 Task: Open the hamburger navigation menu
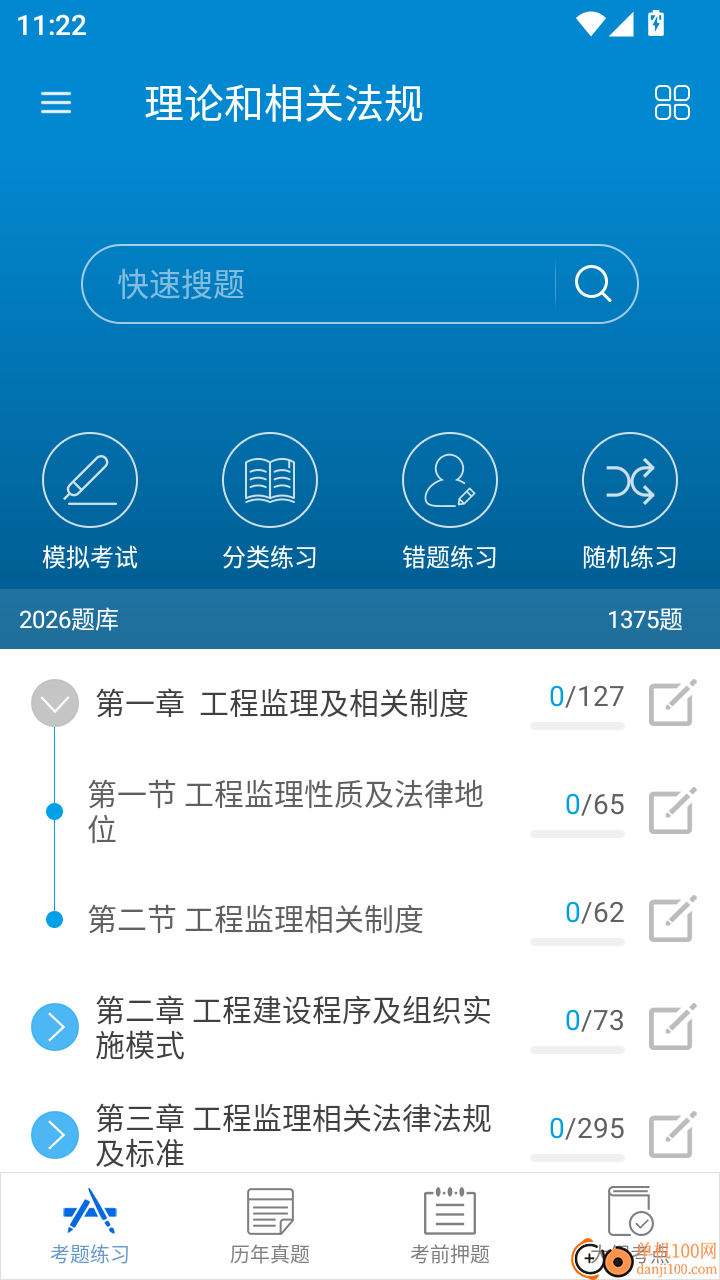[x=55, y=102]
